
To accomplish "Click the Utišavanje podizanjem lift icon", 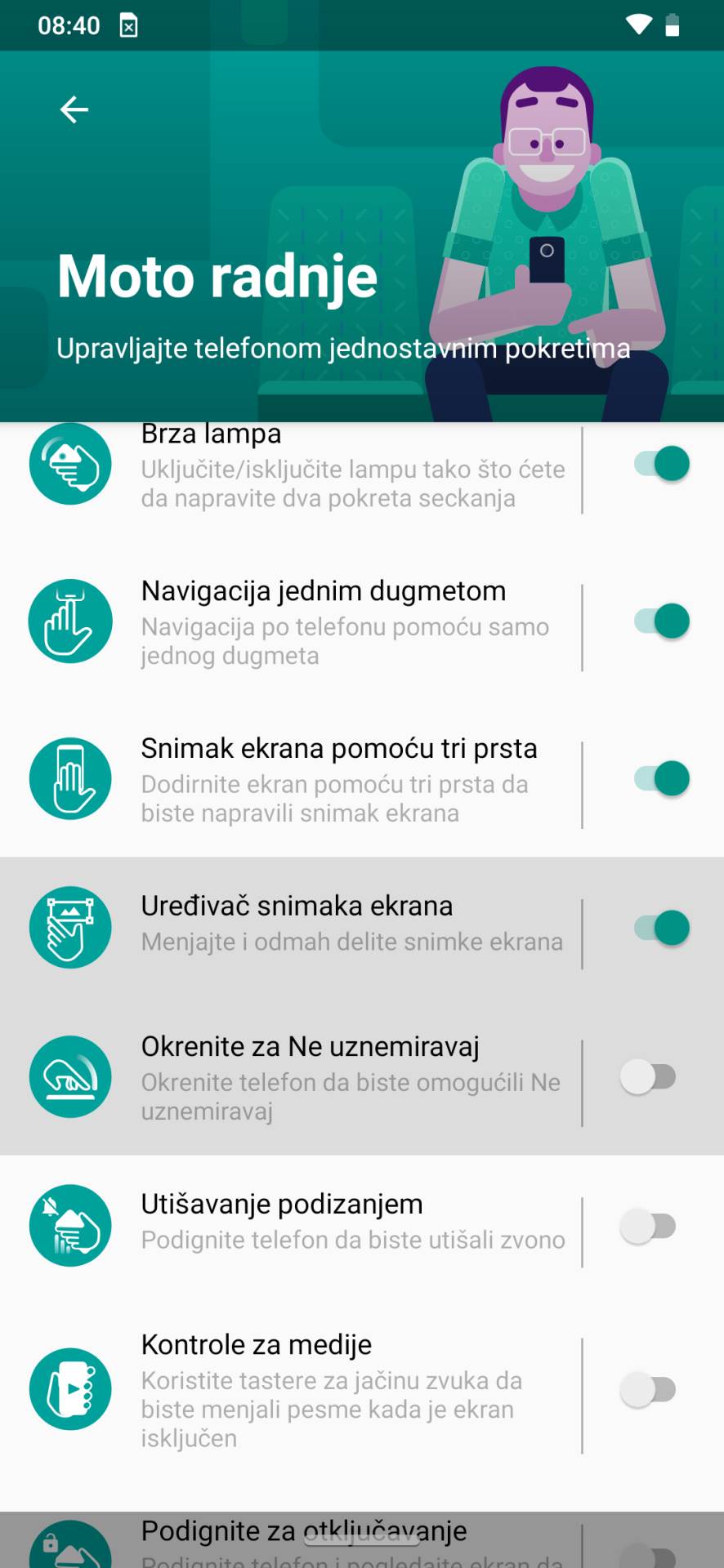I will (70, 1225).
